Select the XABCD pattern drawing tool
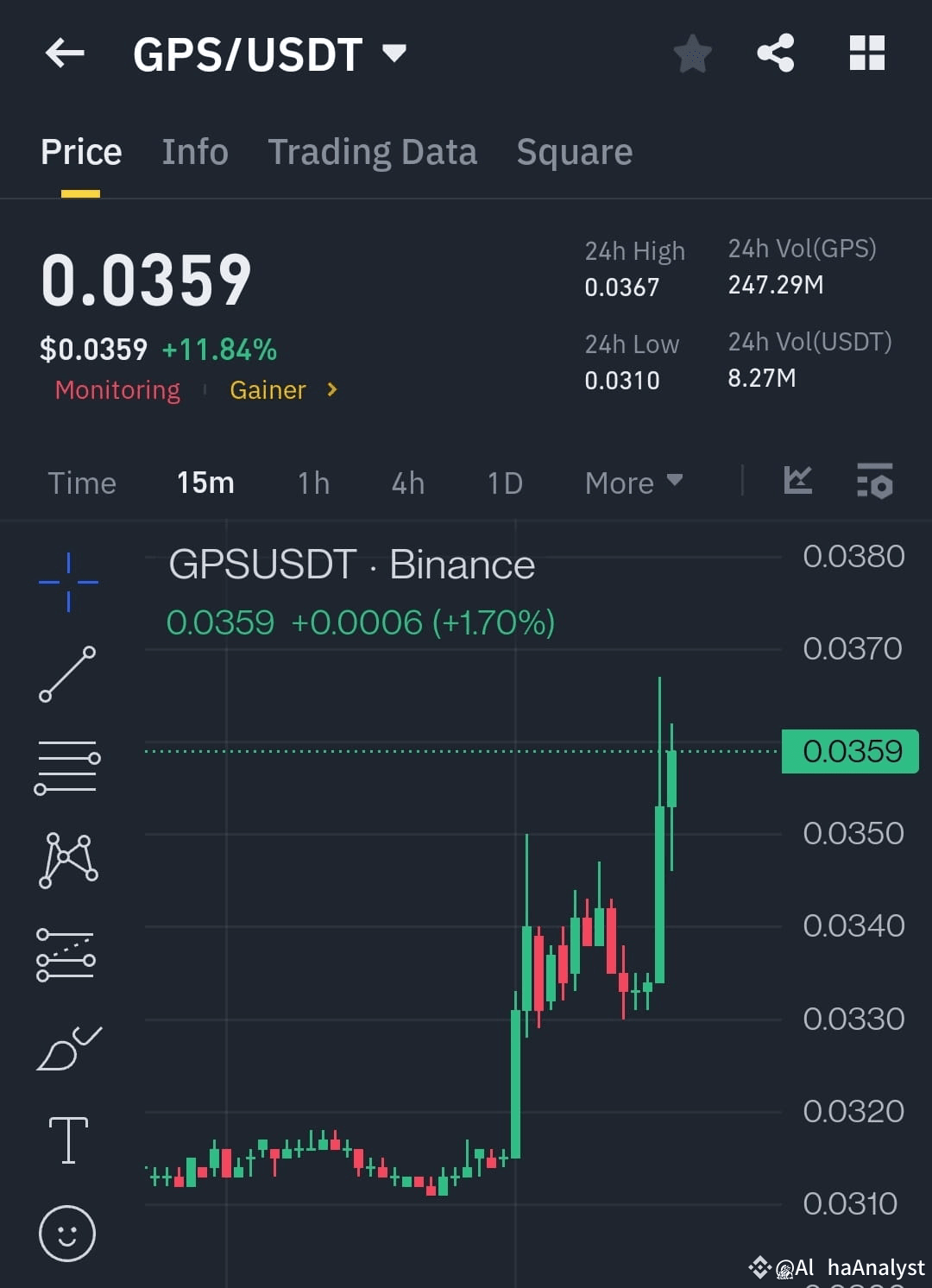This screenshot has height=1288, width=932. point(67,859)
